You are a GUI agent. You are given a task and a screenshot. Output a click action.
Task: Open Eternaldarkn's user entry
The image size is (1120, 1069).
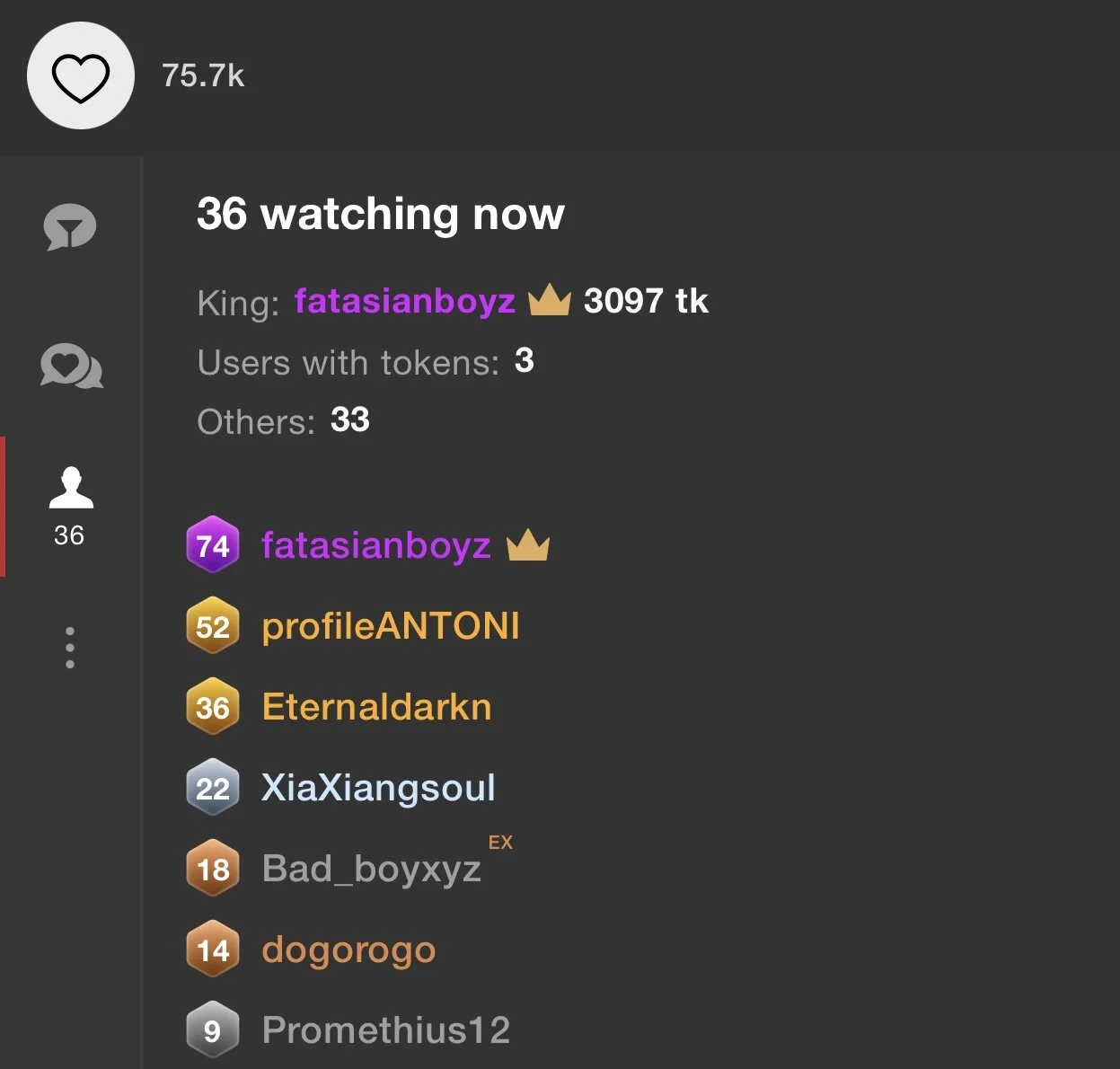pos(376,707)
